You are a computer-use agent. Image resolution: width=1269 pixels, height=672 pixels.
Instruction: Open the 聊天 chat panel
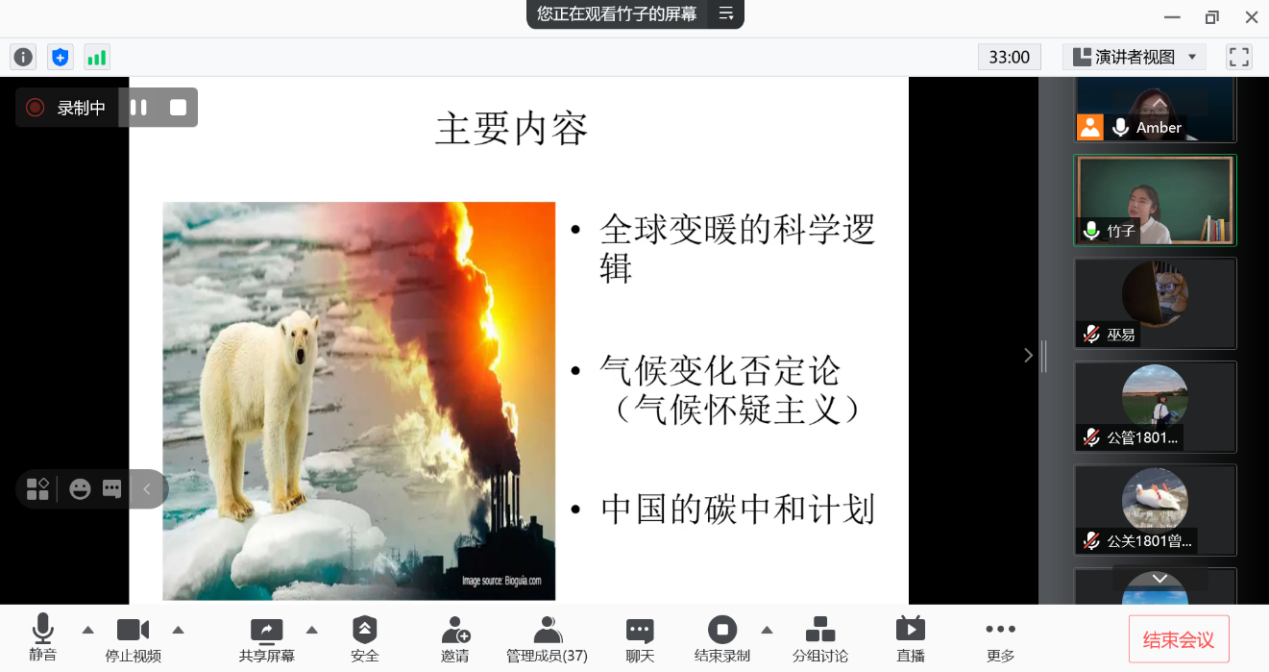tap(640, 639)
